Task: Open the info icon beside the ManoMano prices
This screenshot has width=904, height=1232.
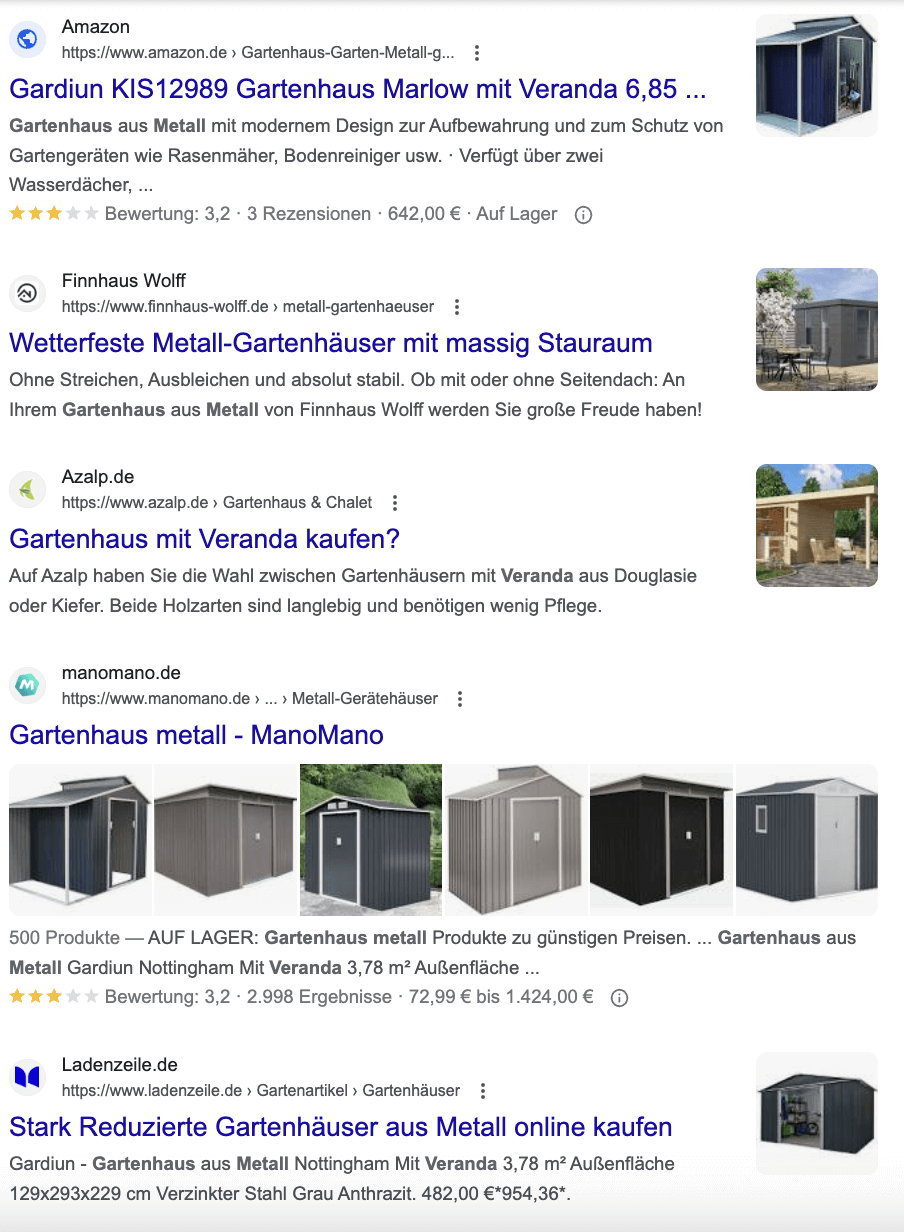Action: point(619,996)
